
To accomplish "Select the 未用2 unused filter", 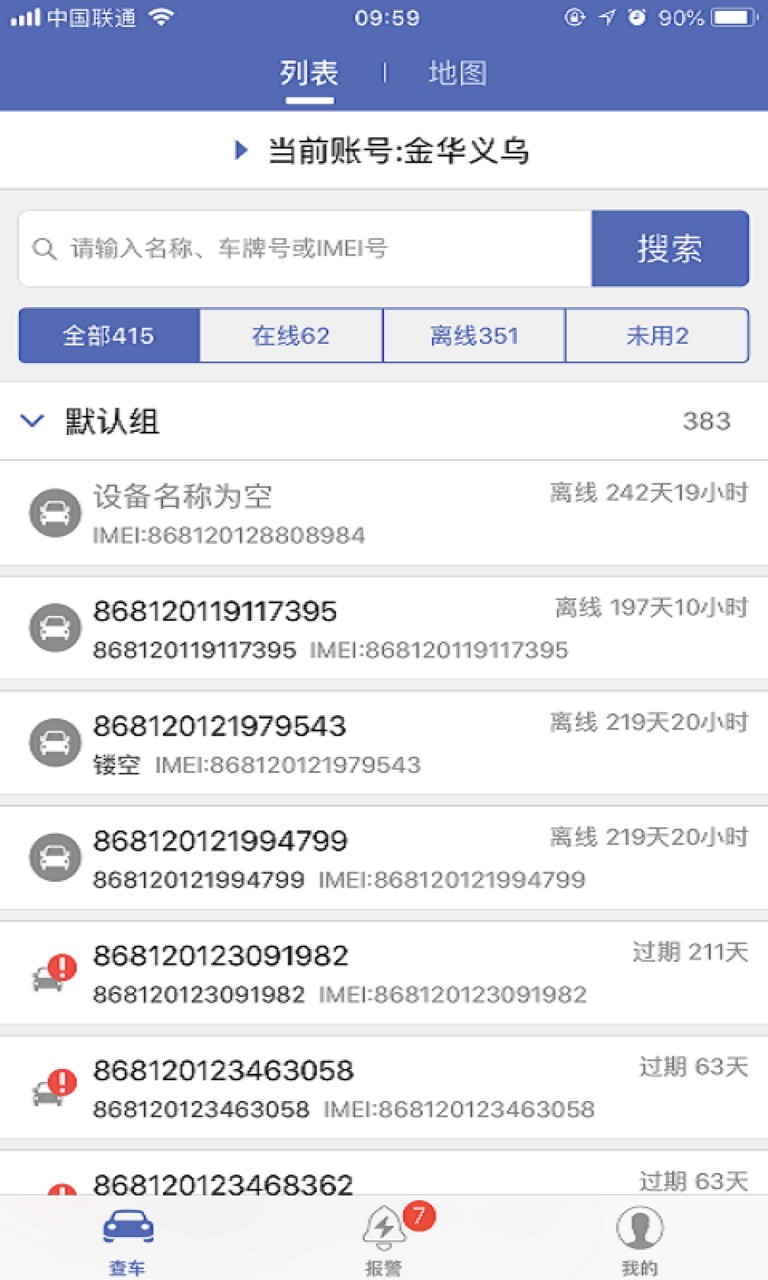I will click(656, 336).
